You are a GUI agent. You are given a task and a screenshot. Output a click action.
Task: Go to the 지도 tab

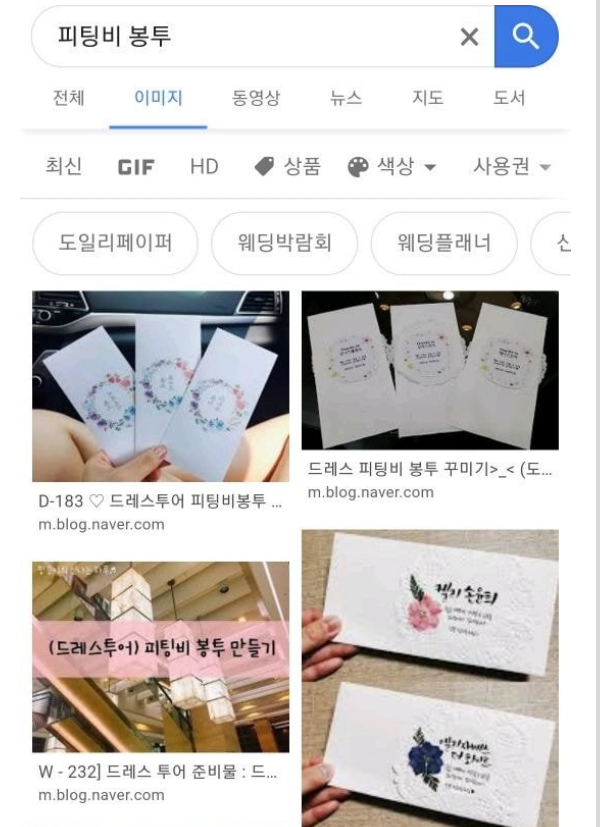(427, 98)
